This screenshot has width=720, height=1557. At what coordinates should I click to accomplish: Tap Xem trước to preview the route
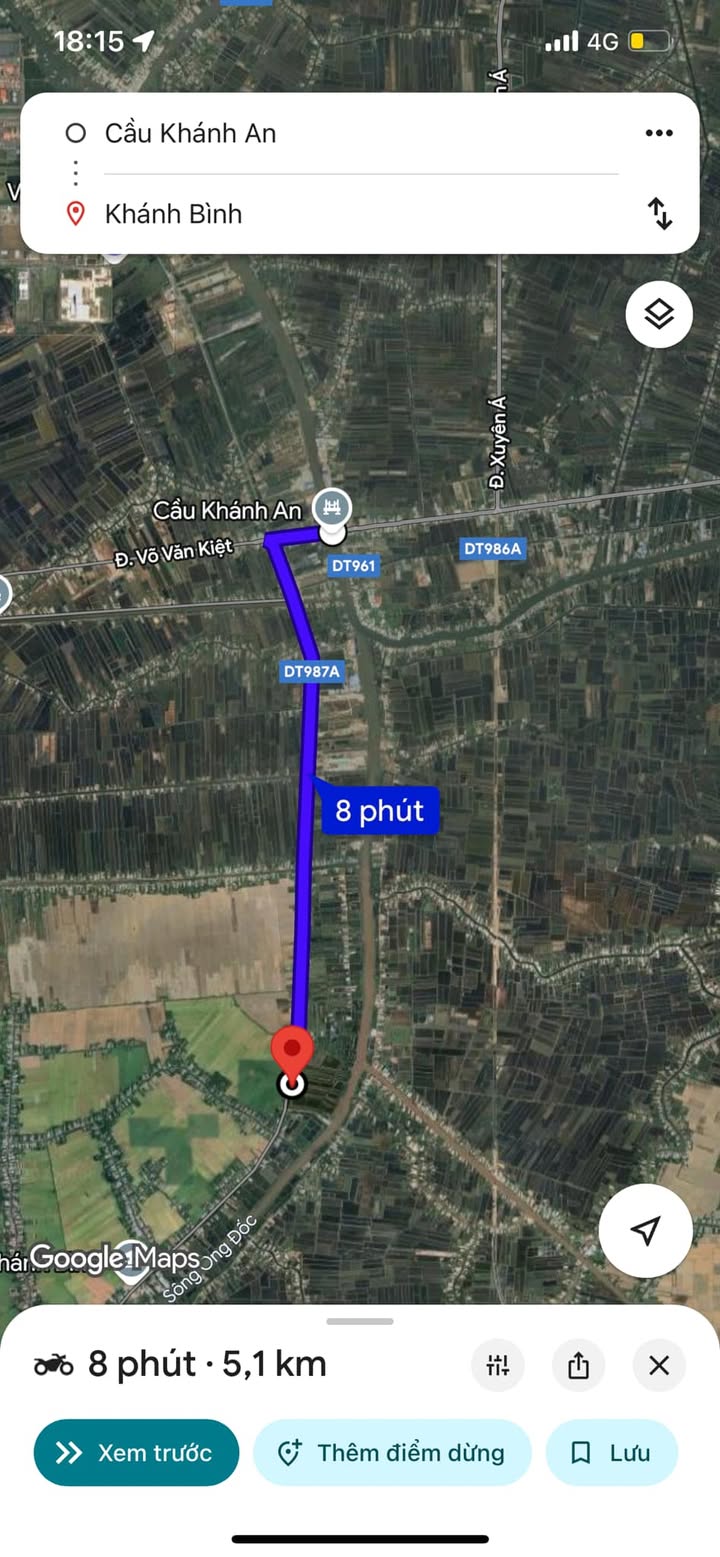pos(136,1453)
